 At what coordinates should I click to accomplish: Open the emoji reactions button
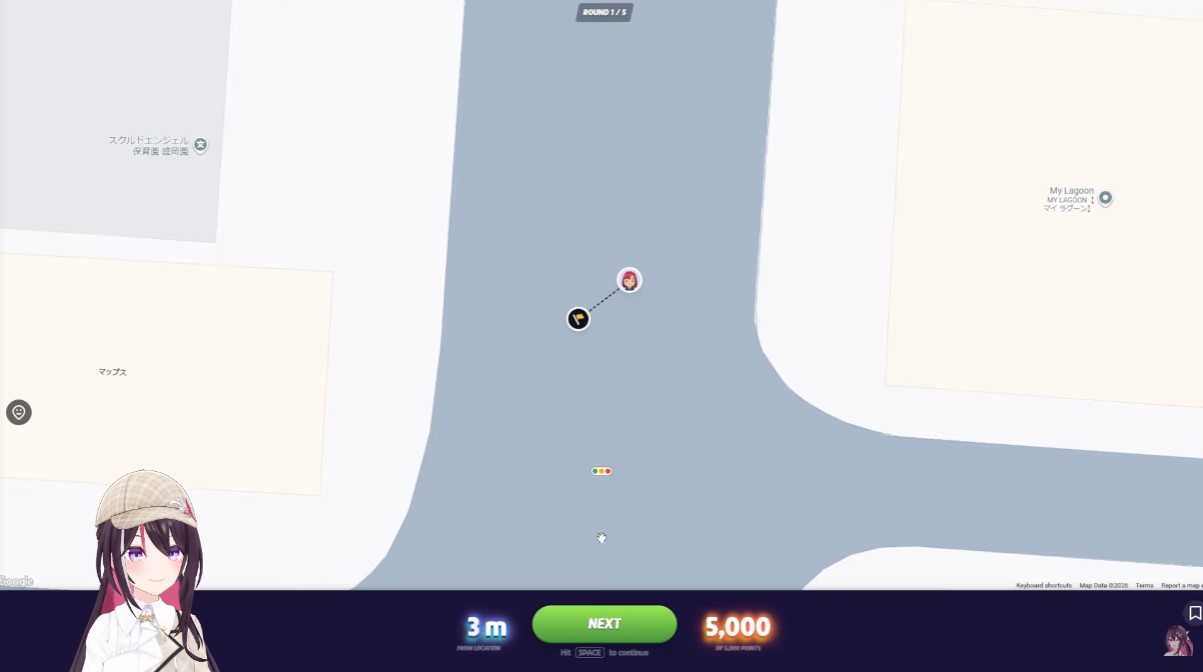tap(19, 412)
